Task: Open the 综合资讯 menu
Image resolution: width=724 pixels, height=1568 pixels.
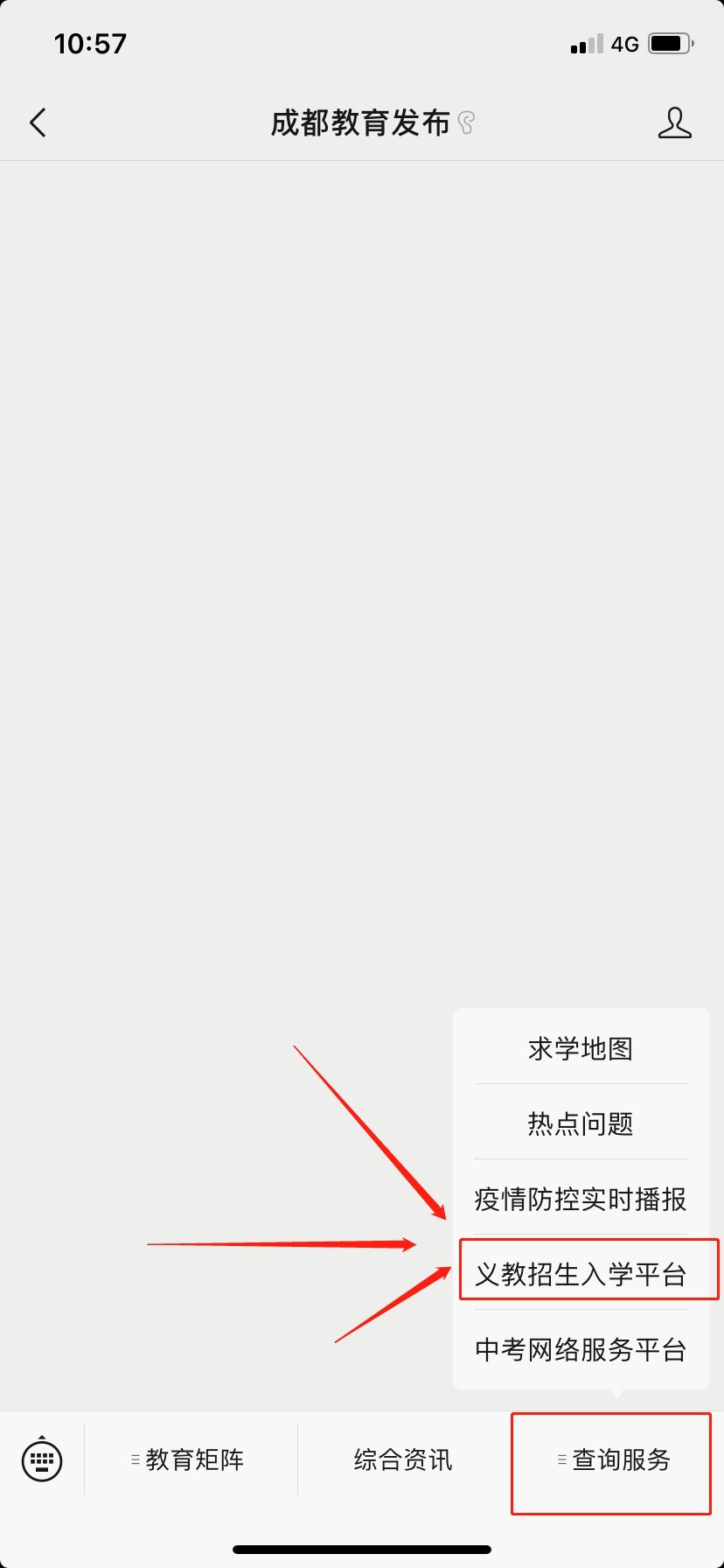Action: pos(404,1459)
